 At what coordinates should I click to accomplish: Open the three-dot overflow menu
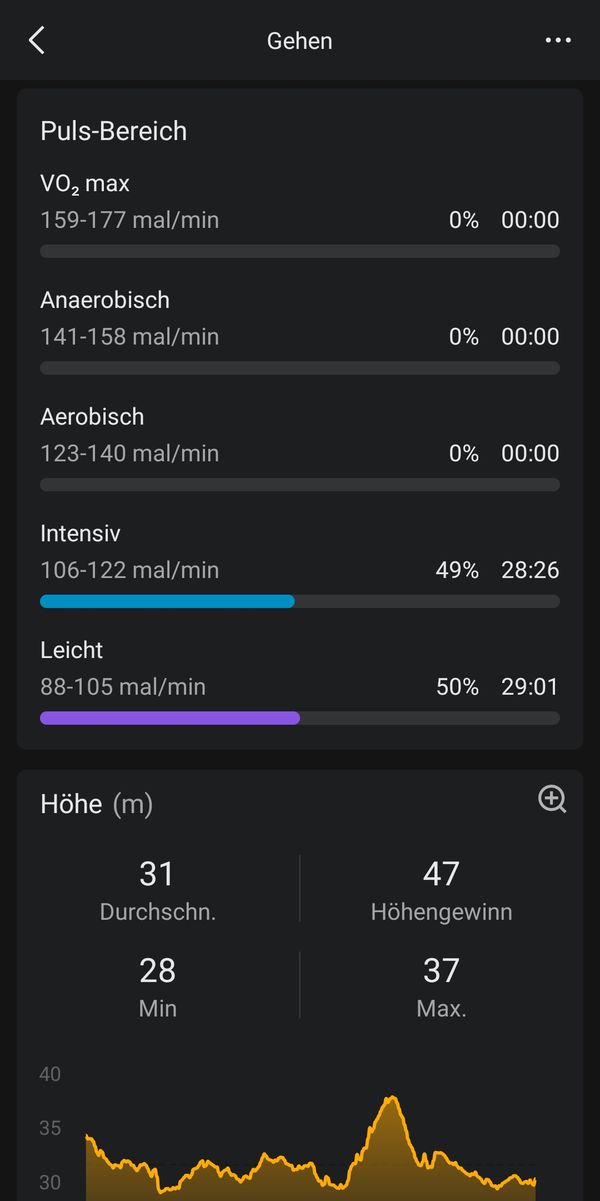tap(558, 40)
